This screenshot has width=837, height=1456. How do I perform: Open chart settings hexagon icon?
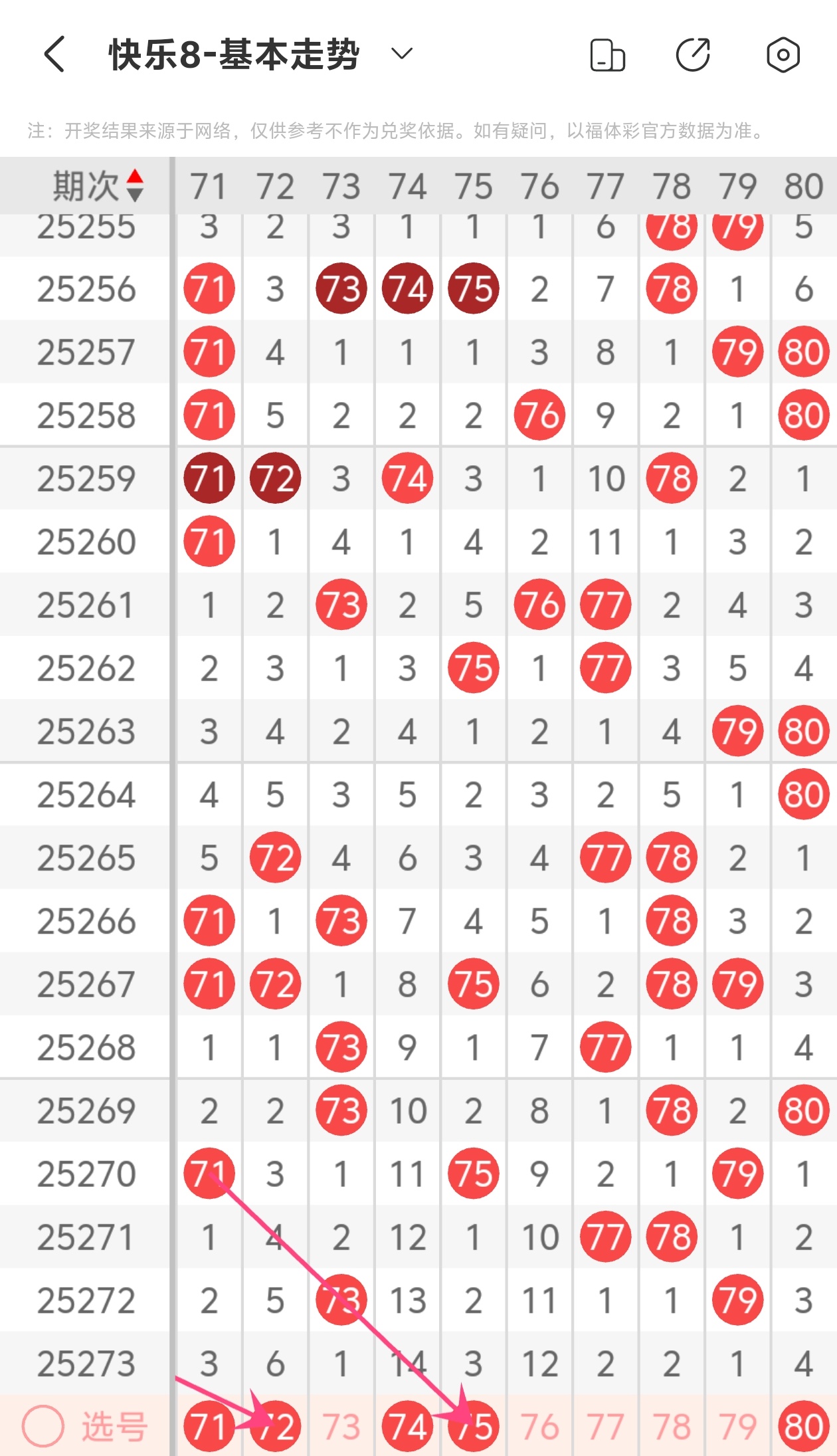[x=783, y=54]
